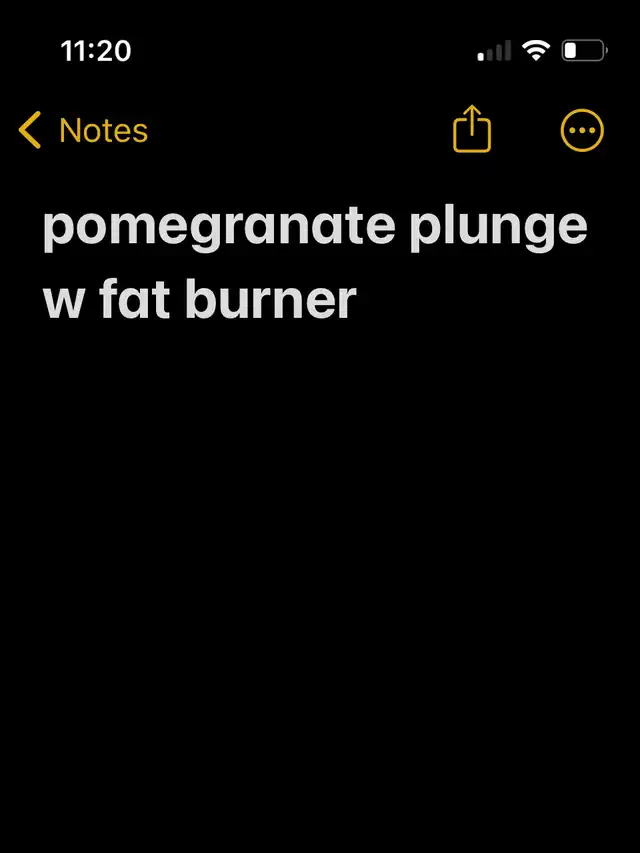Go back to Notes list
Viewport: 640px width, 853px height.
[x=84, y=131]
